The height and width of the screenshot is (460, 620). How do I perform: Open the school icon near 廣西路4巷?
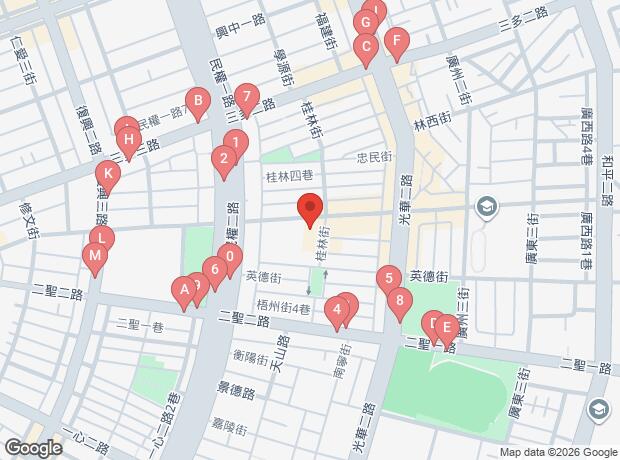[x=487, y=207]
